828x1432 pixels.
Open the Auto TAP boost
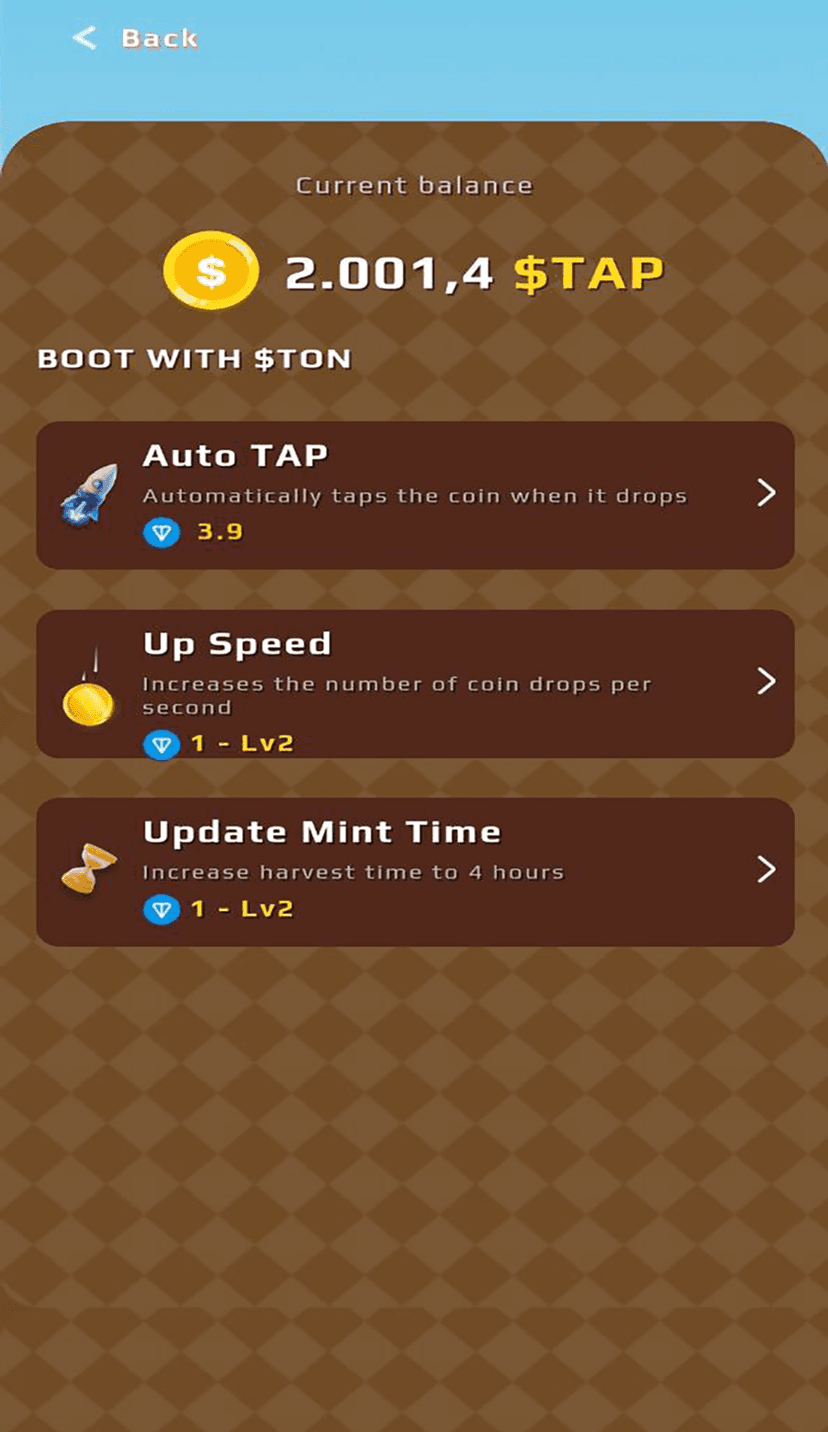click(x=415, y=495)
